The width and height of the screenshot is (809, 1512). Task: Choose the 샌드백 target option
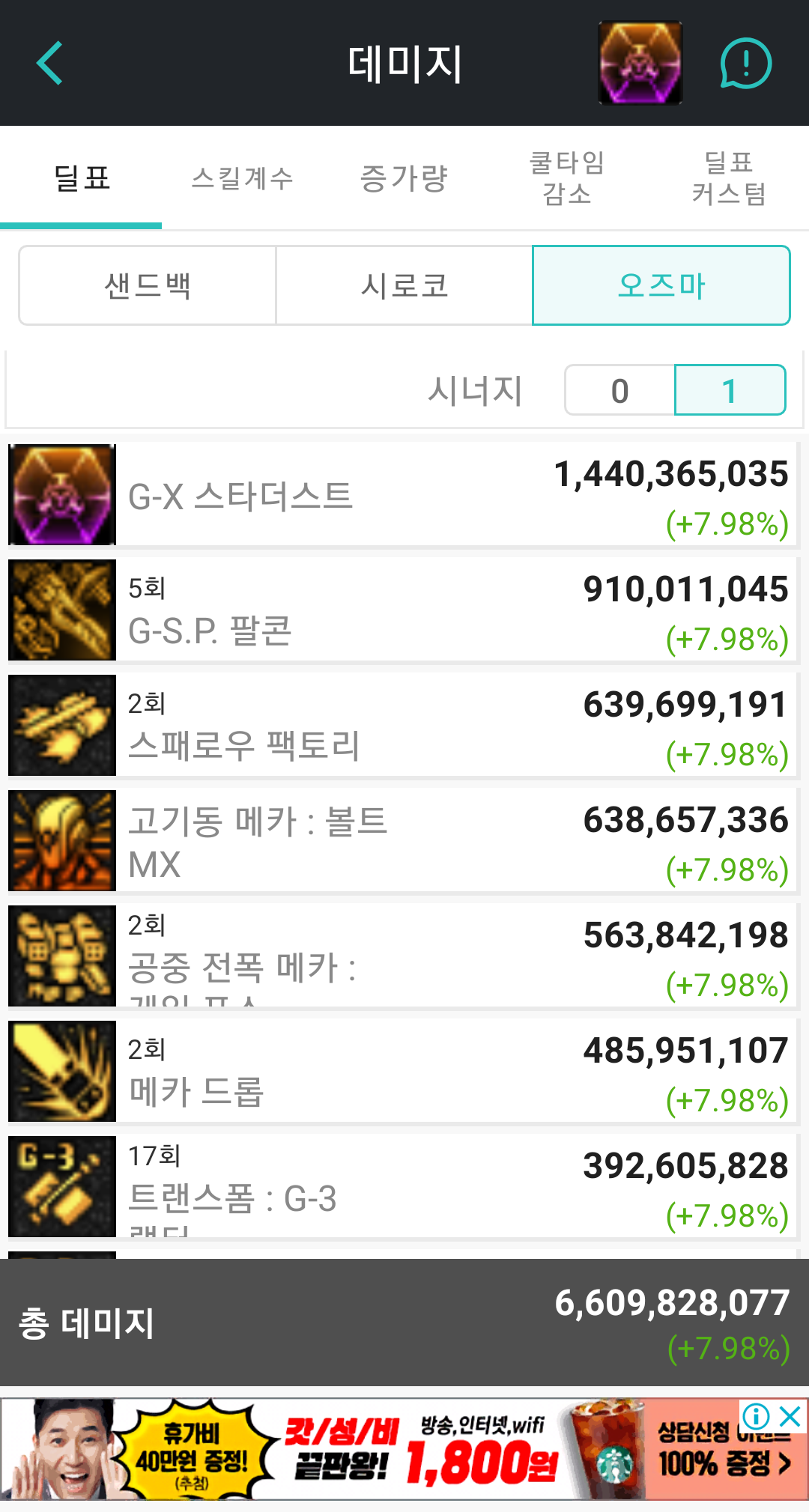tap(148, 285)
